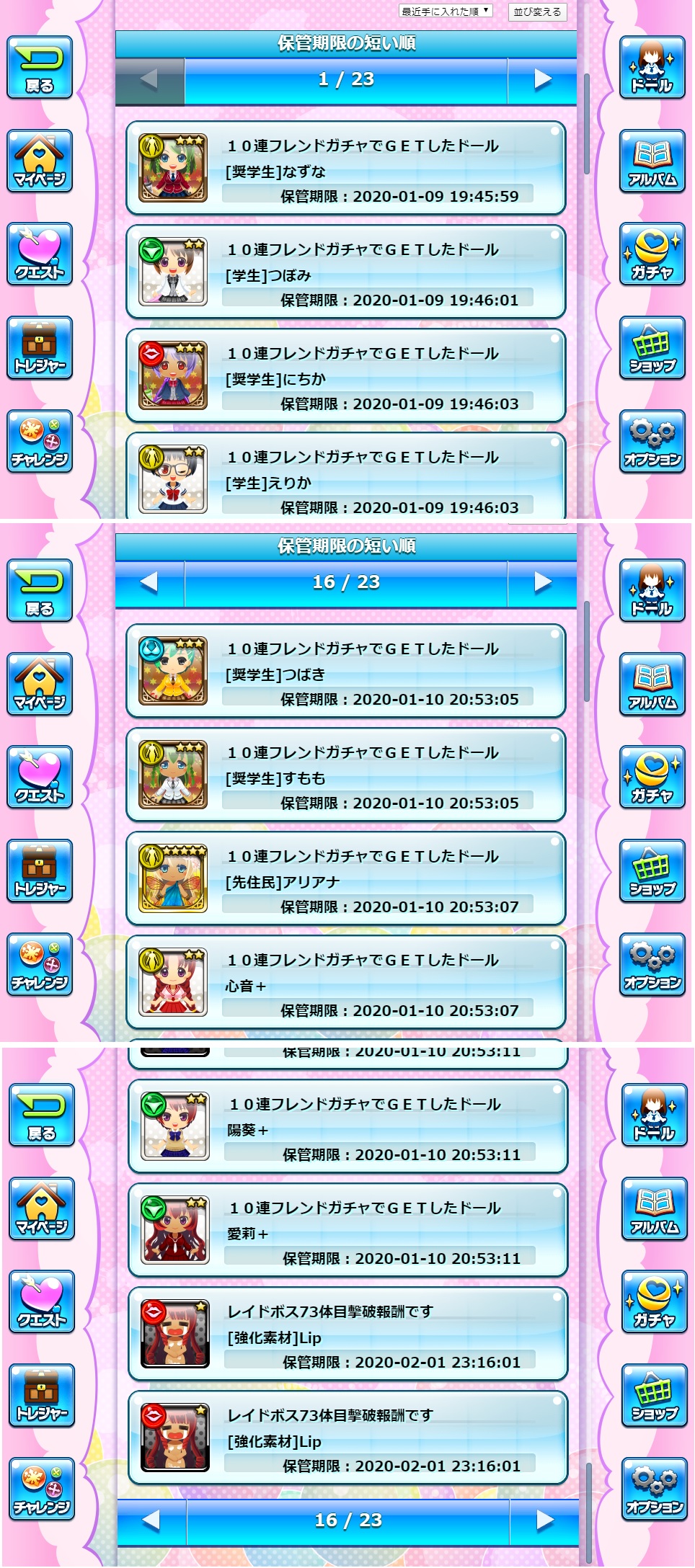Select the [奨学生]すもも doll gift
695x1568 pixels.
tap(346, 775)
